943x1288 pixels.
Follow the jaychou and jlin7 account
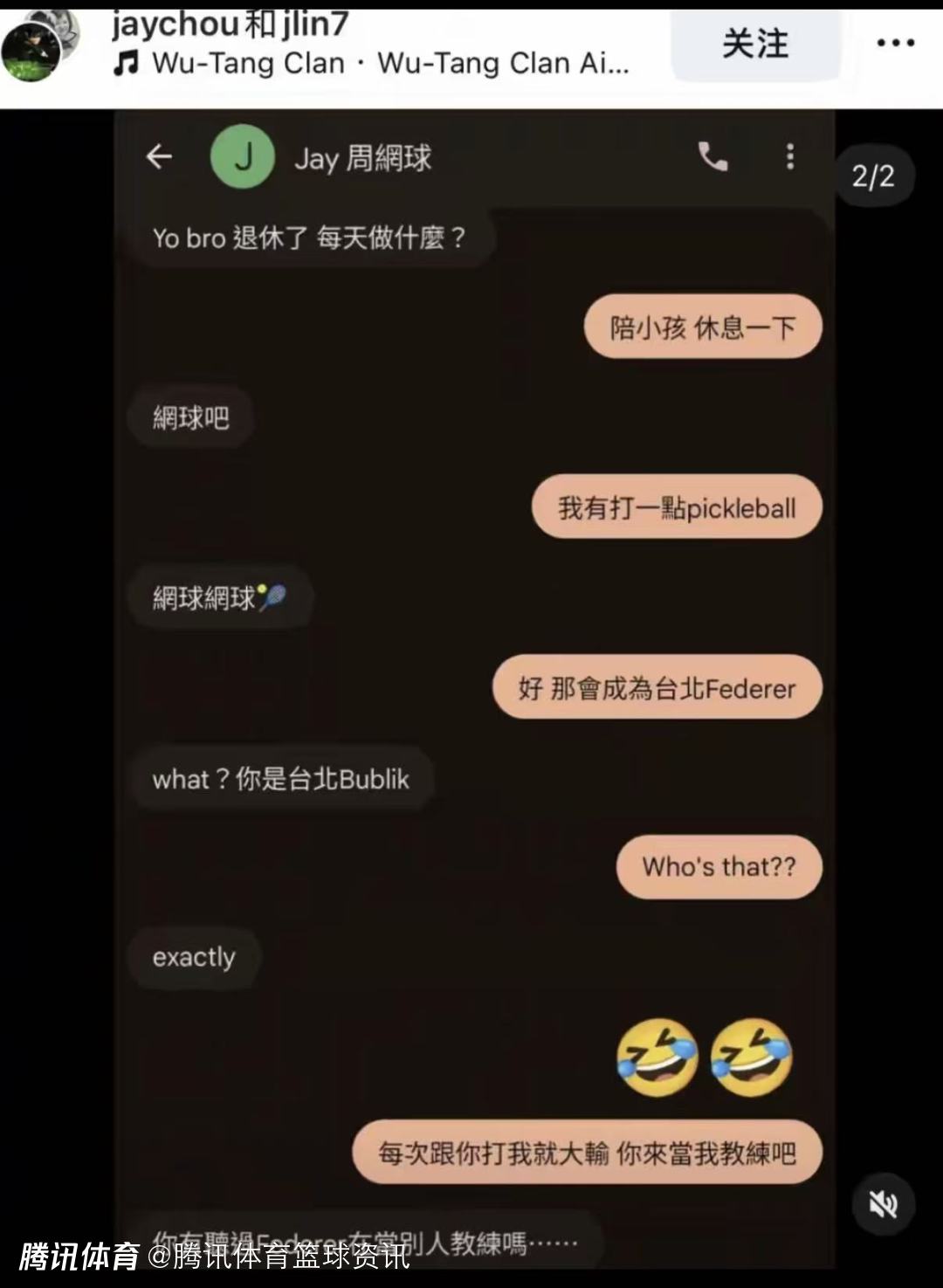755,44
